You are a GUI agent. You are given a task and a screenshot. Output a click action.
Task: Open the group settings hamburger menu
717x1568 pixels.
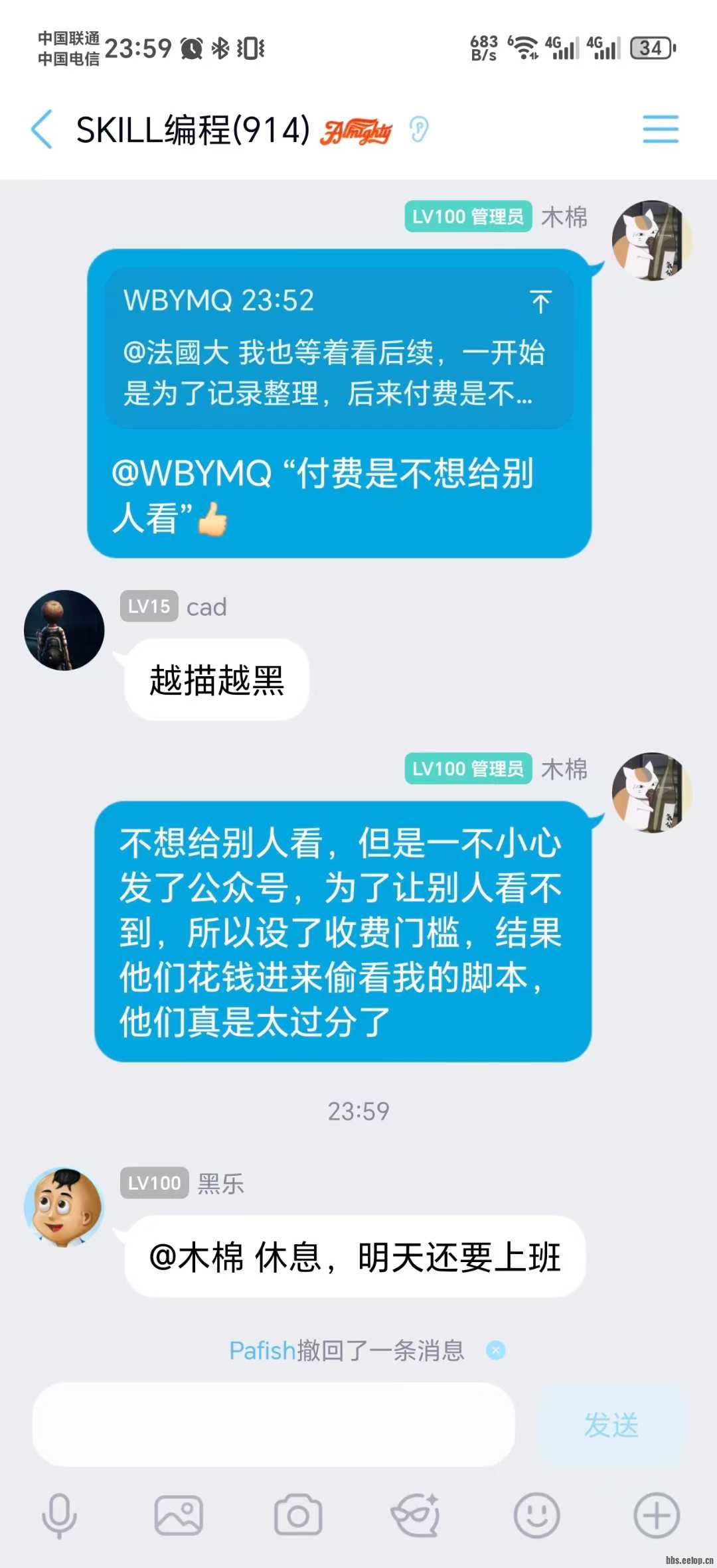661,130
